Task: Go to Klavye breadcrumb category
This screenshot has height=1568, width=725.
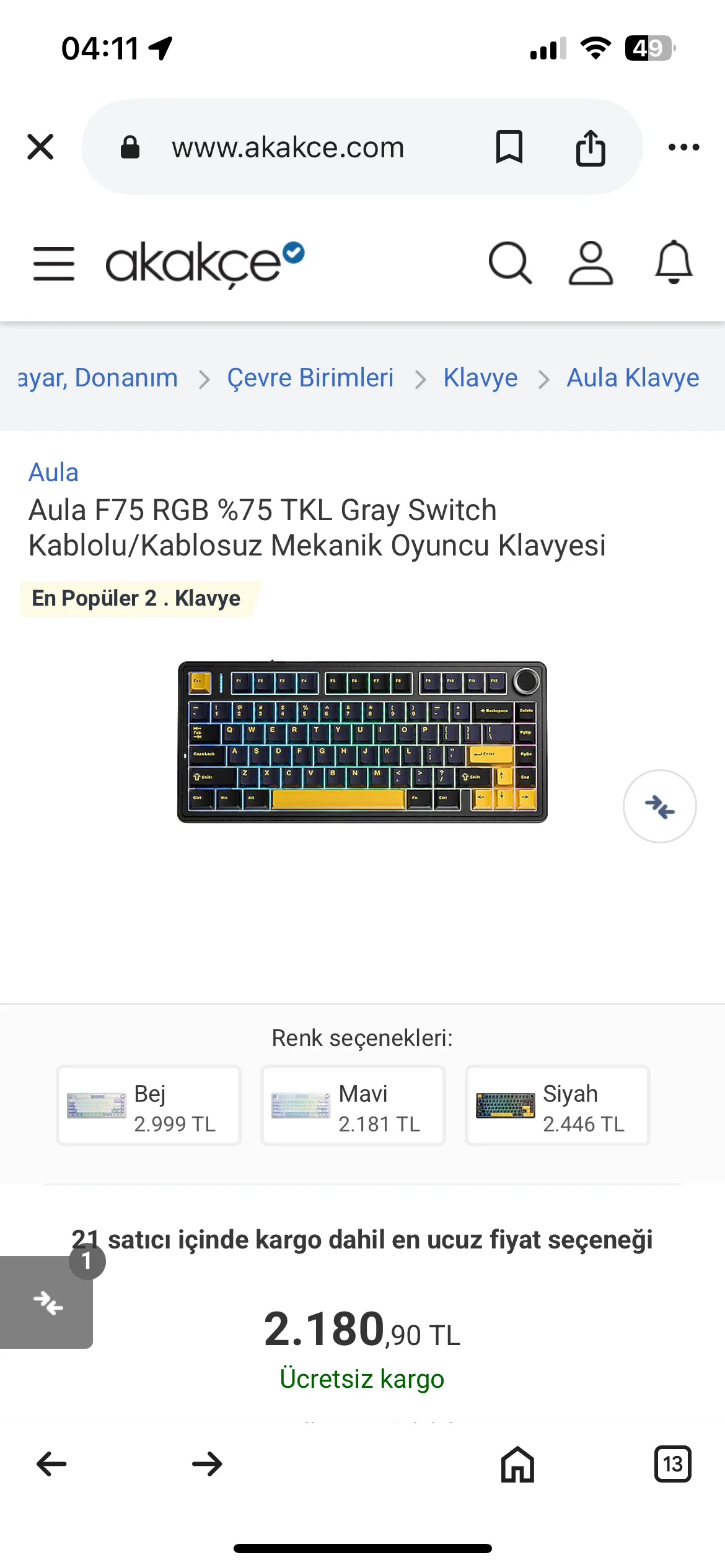Action: 480,378
